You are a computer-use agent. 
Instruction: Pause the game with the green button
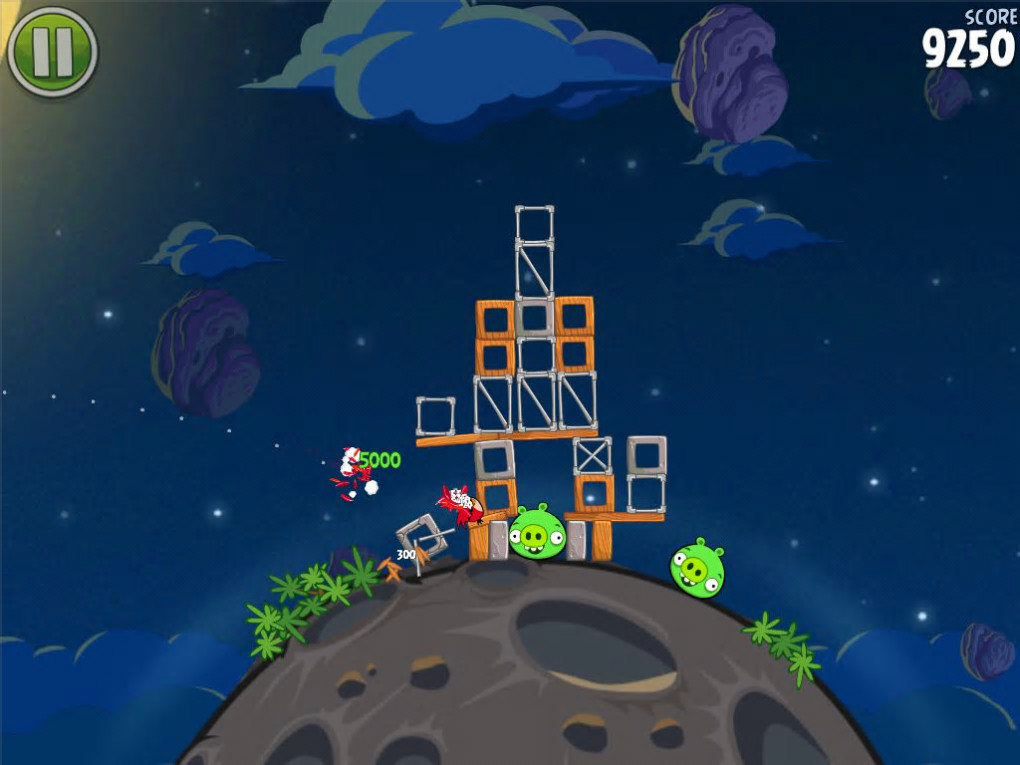(x=52, y=52)
